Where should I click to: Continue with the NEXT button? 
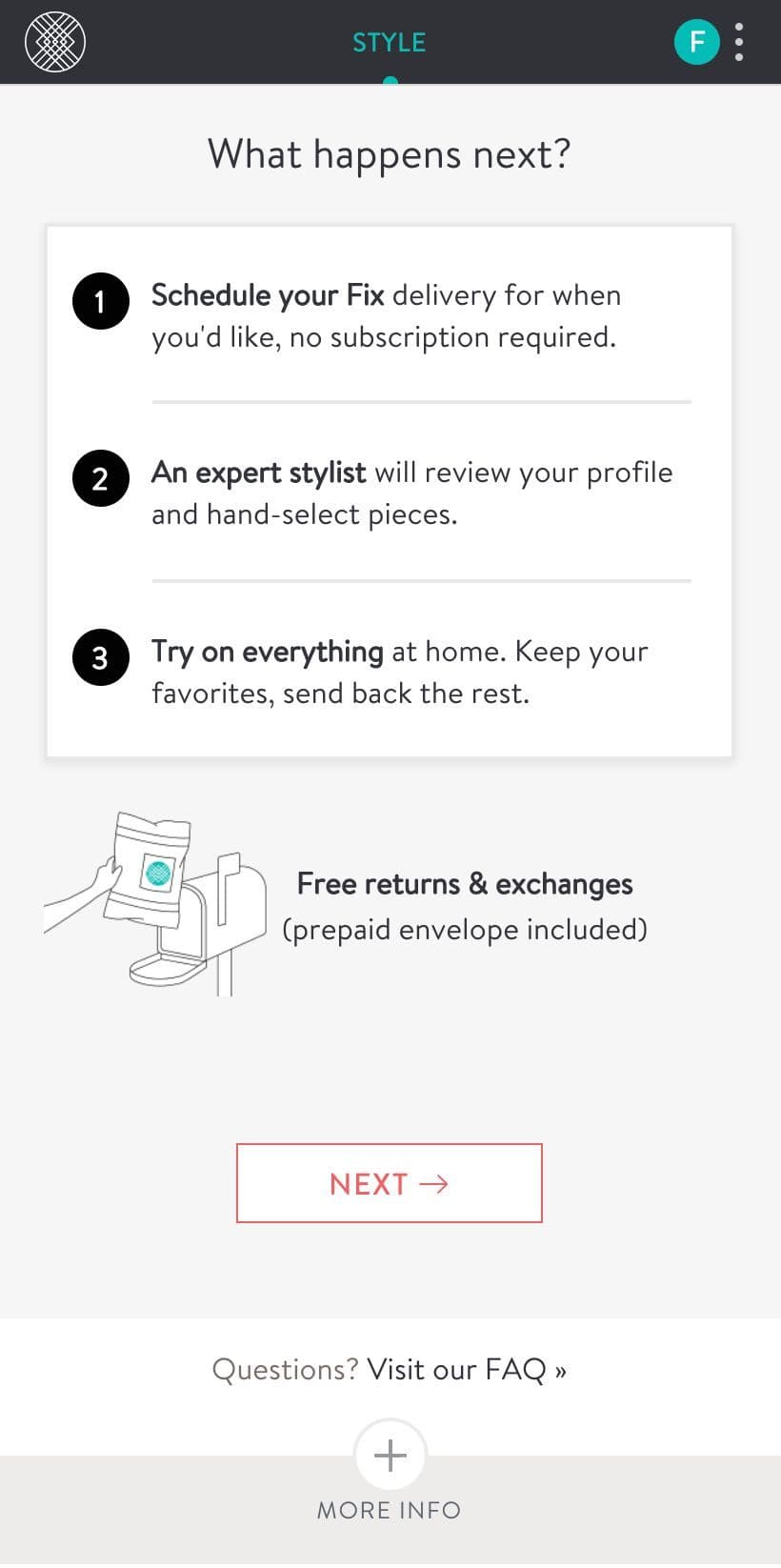tap(389, 1183)
